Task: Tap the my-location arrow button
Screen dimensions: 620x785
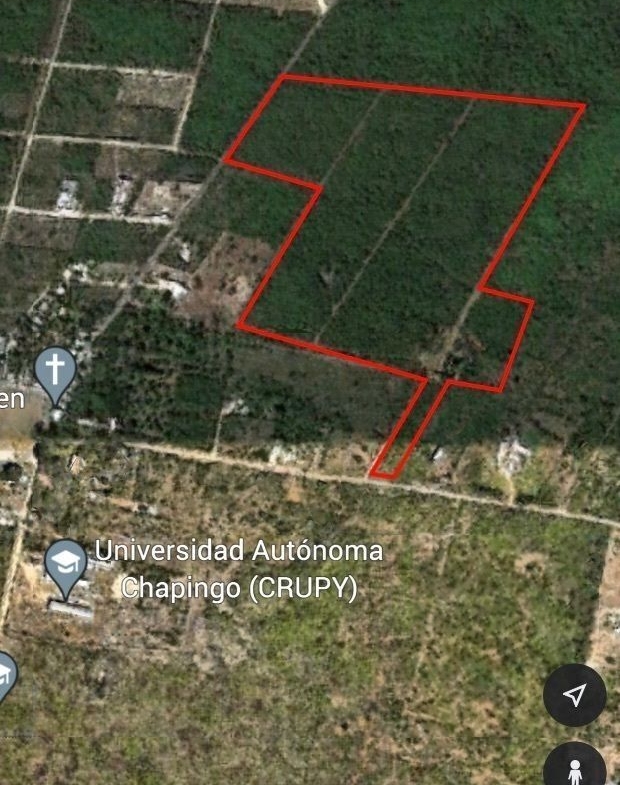Action: click(x=575, y=695)
